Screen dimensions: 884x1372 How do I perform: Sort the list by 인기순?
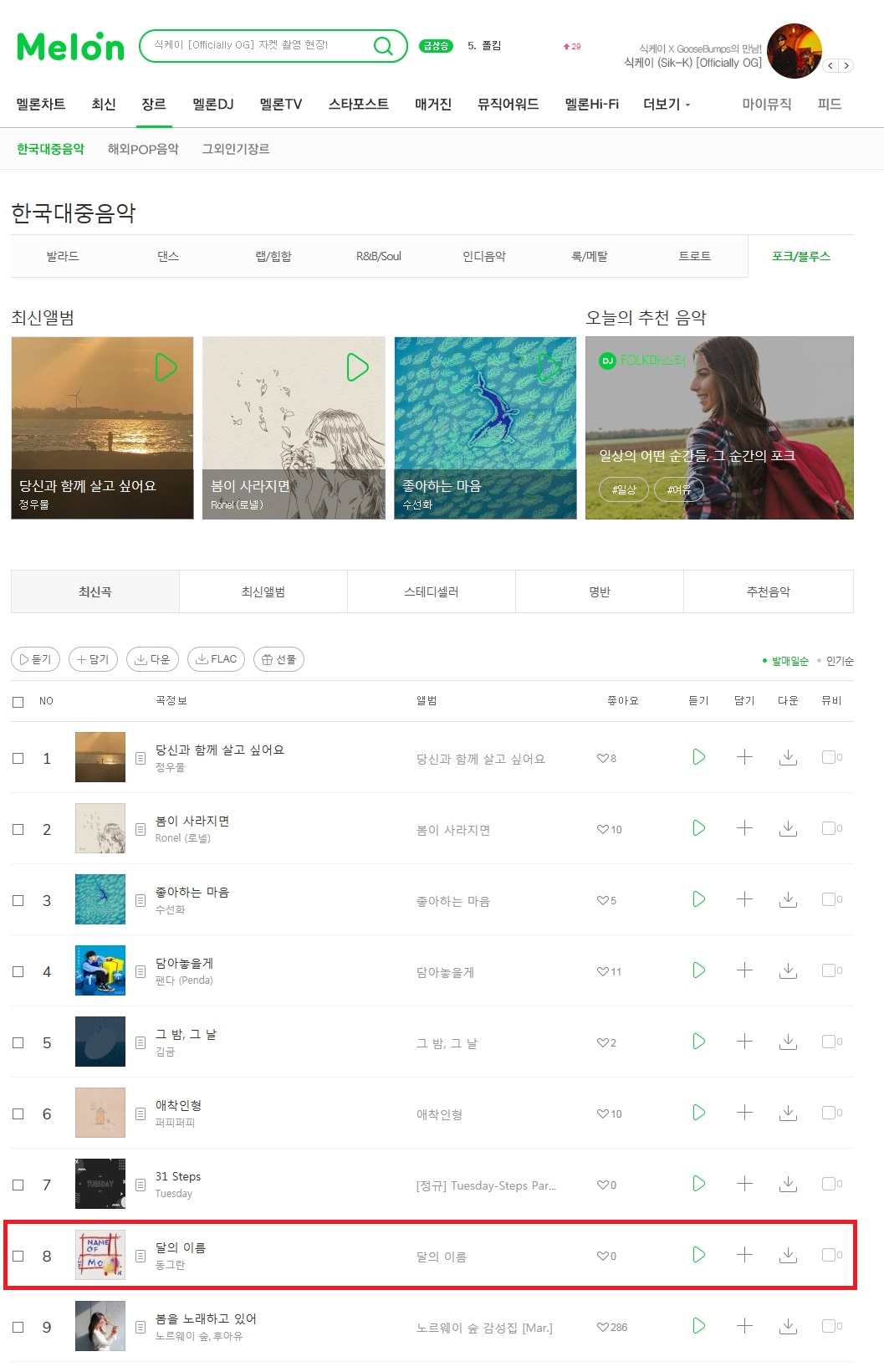click(840, 661)
